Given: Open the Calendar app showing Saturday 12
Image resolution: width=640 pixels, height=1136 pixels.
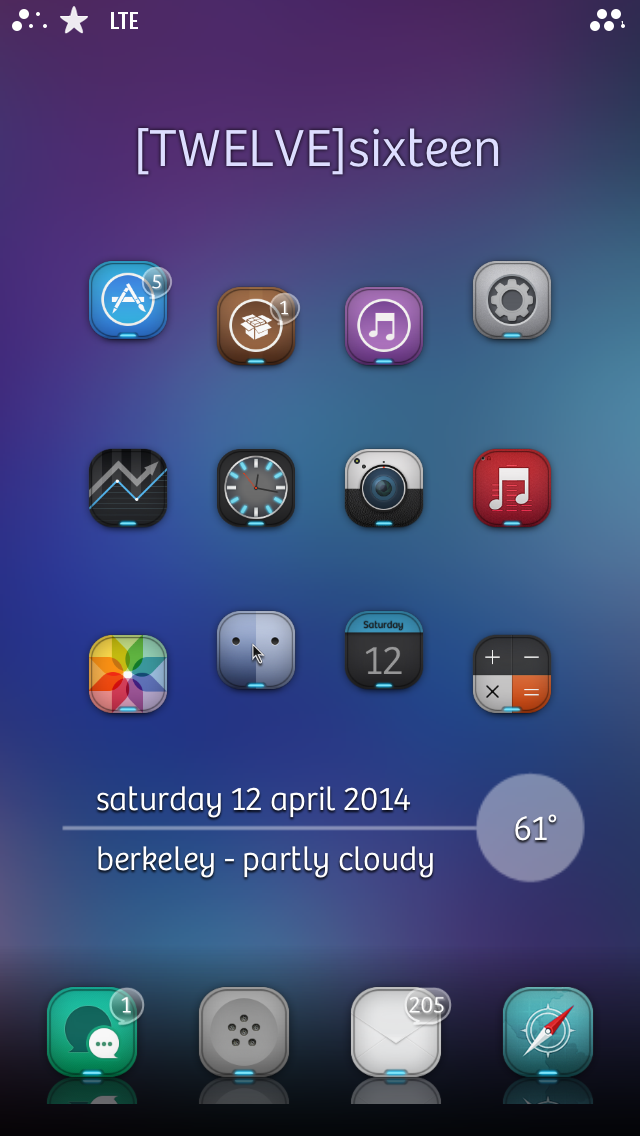Looking at the screenshot, I should (383, 650).
